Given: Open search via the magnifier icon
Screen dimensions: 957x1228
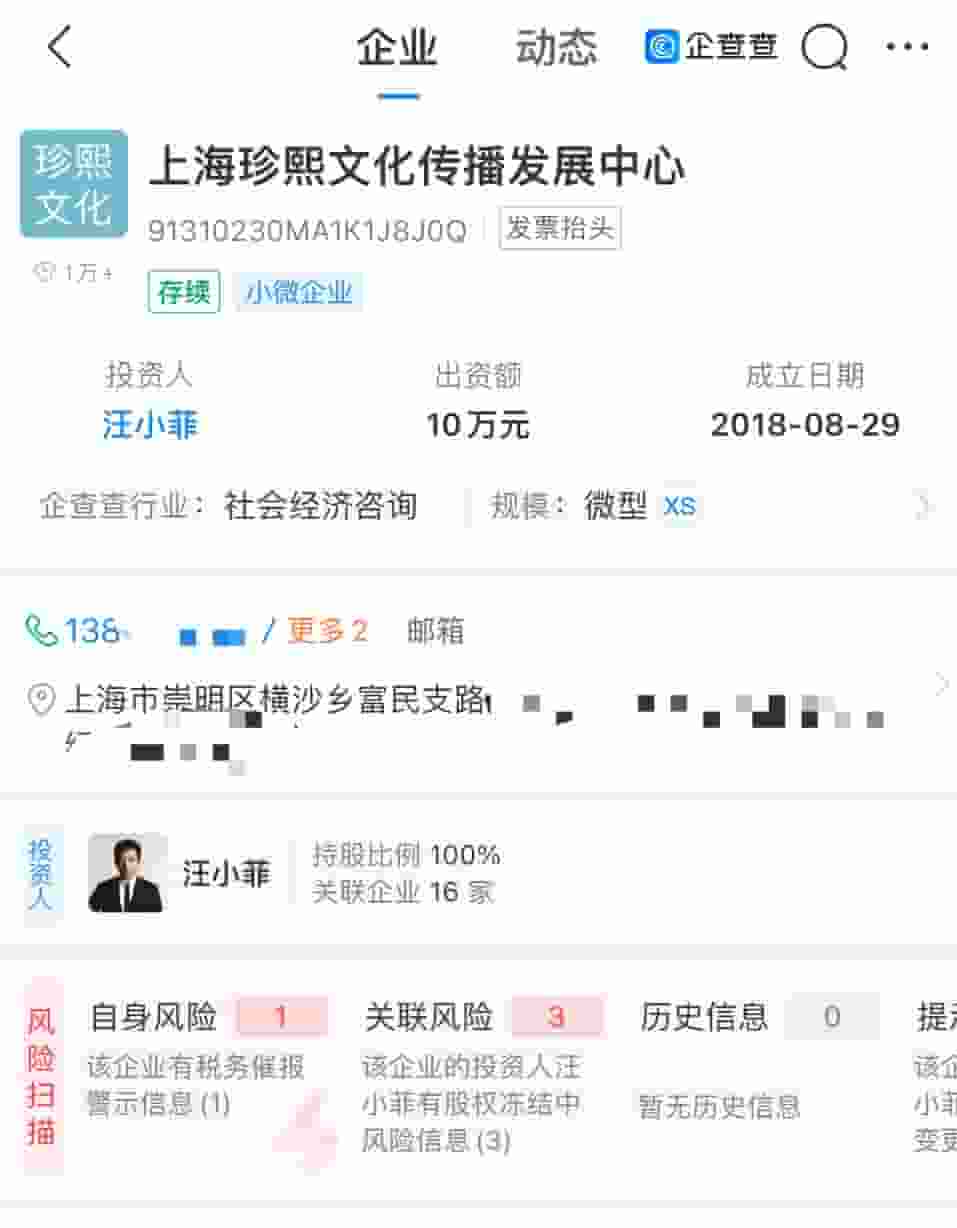Looking at the screenshot, I should (824, 47).
